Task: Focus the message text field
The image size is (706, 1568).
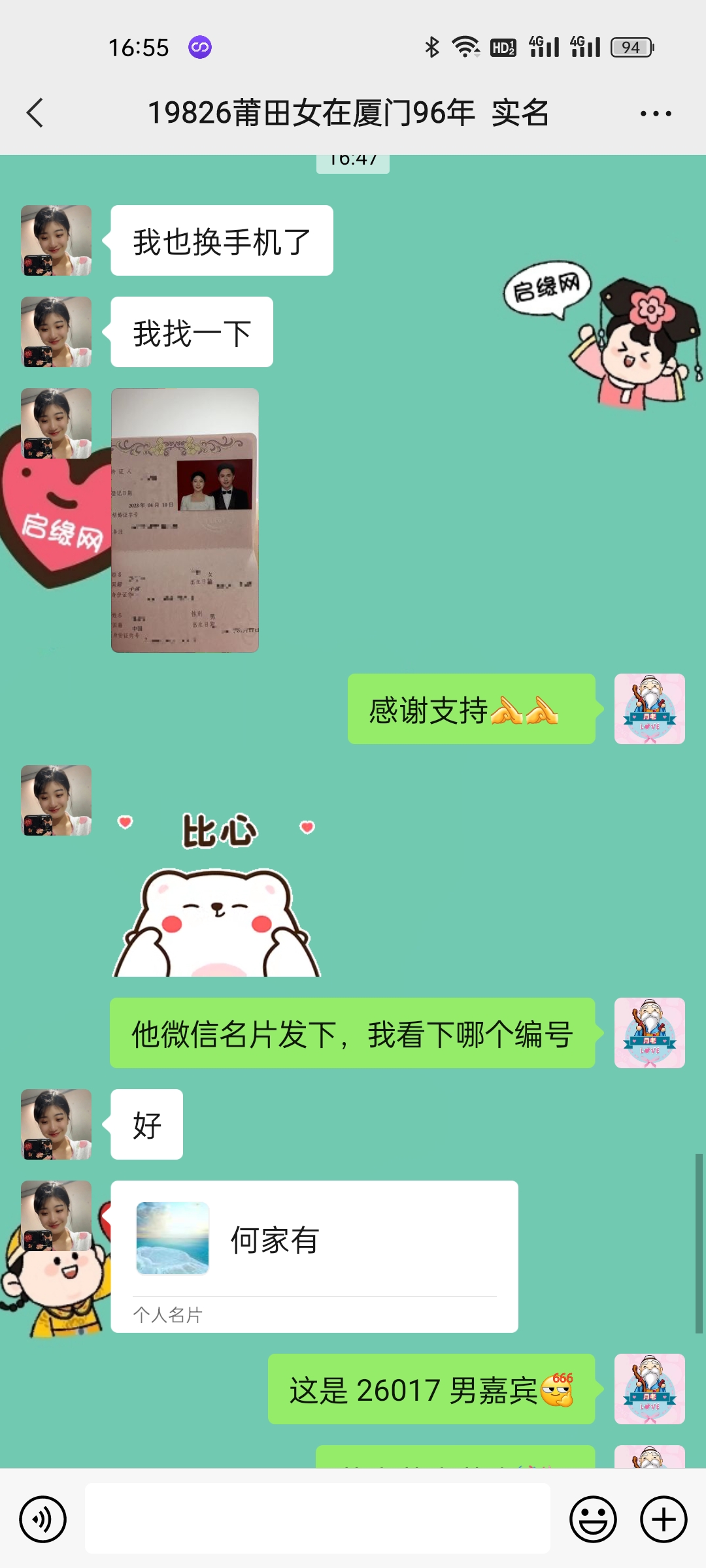Action: 317,1518
